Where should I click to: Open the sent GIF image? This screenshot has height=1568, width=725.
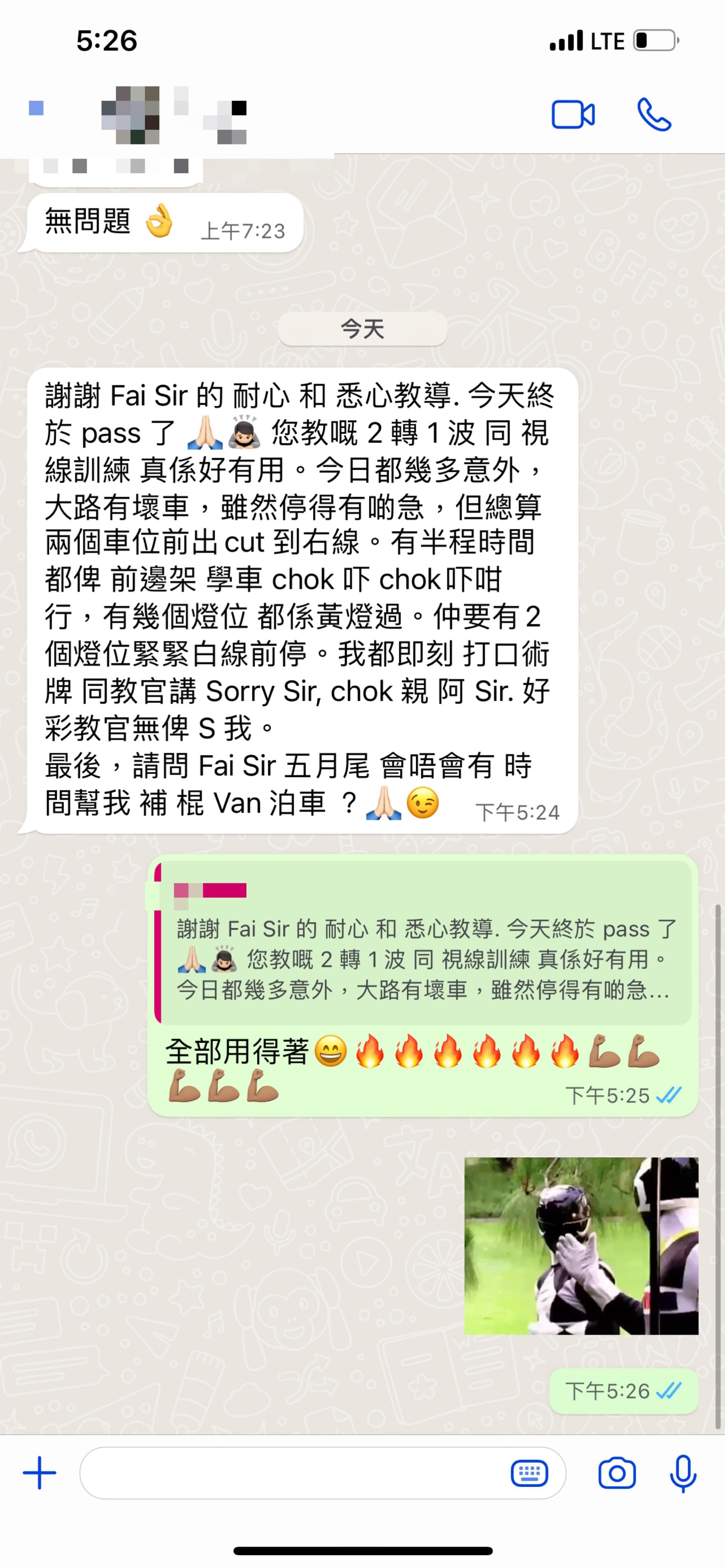coord(581,1246)
